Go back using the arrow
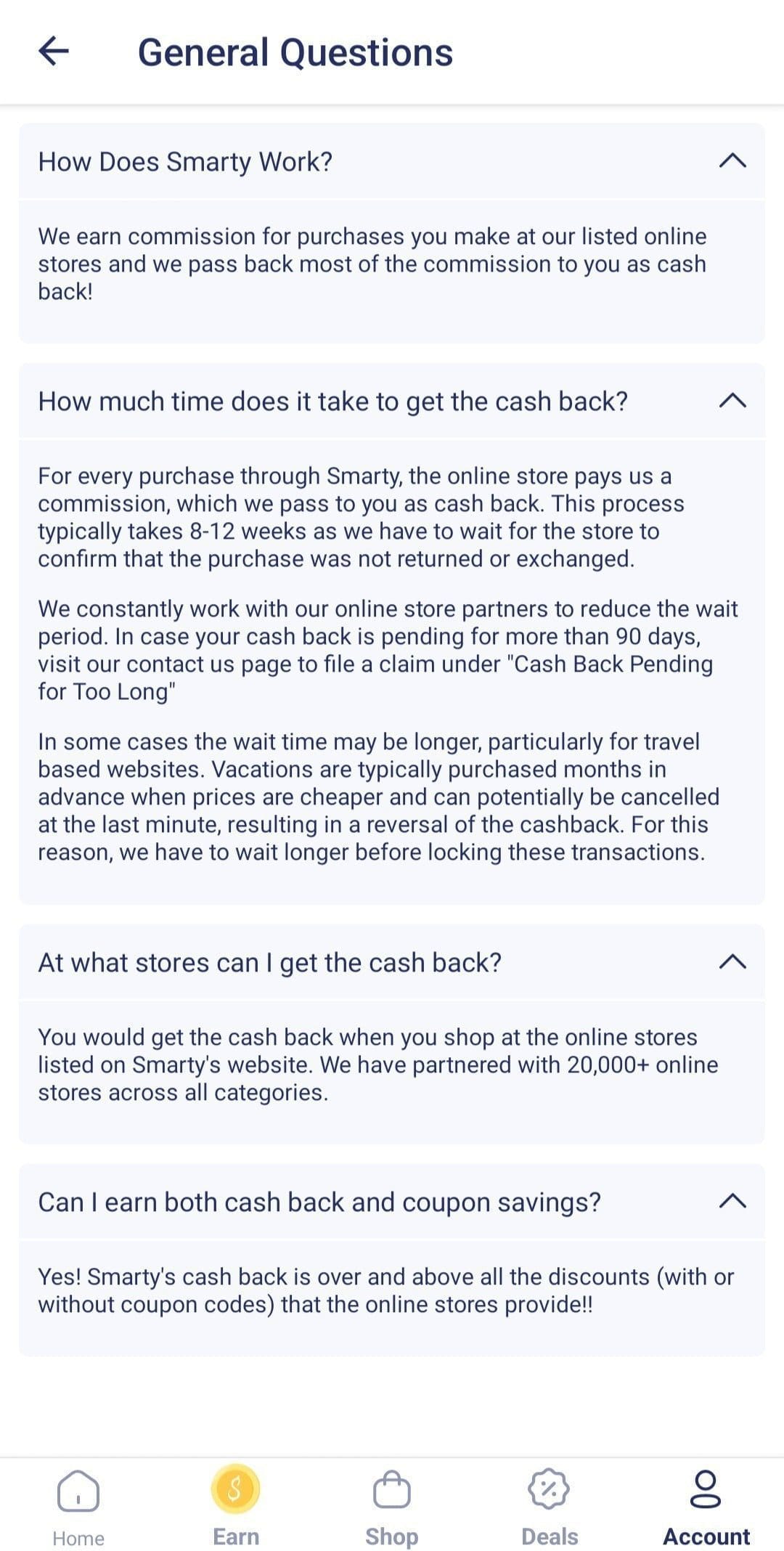 (54, 52)
